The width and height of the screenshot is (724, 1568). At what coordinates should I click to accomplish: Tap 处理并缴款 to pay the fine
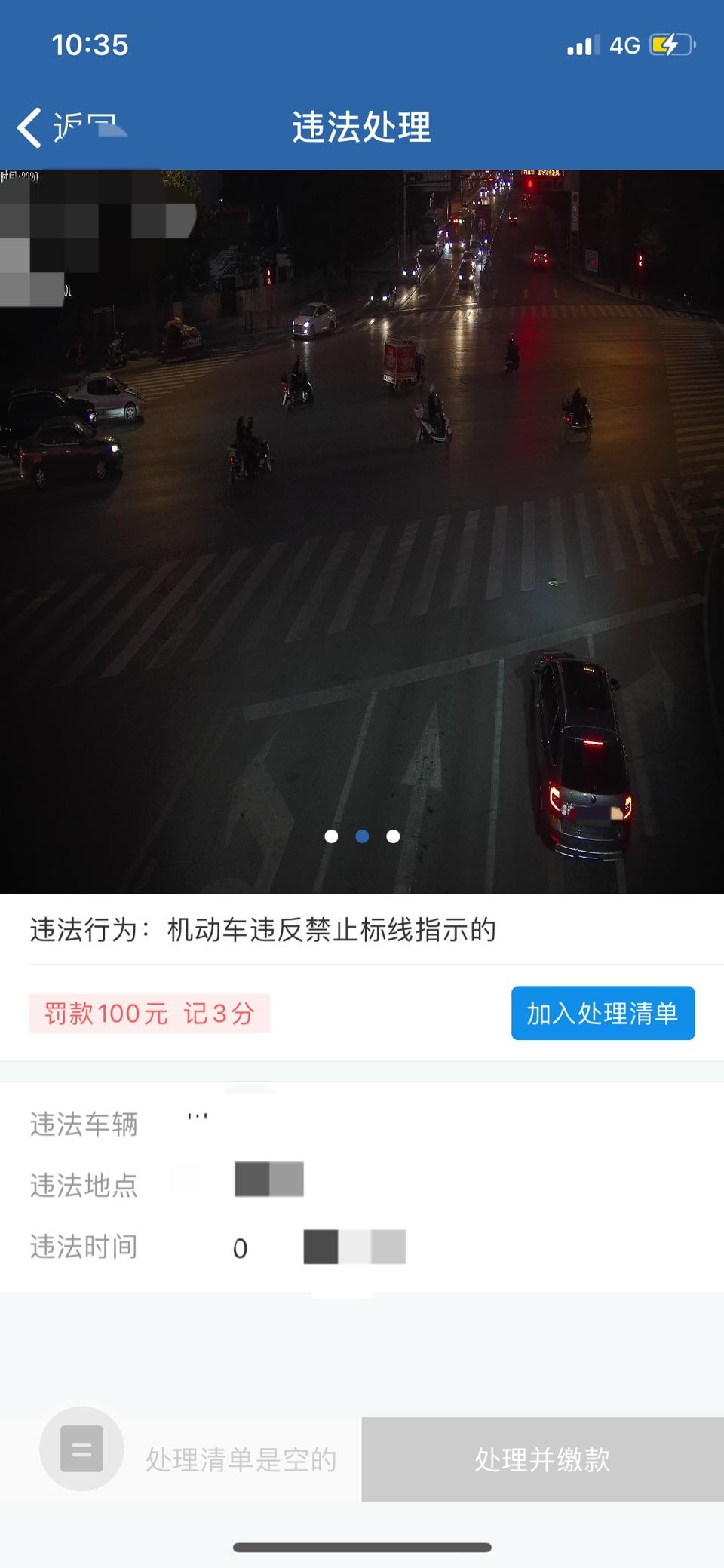pos(542,1459)
